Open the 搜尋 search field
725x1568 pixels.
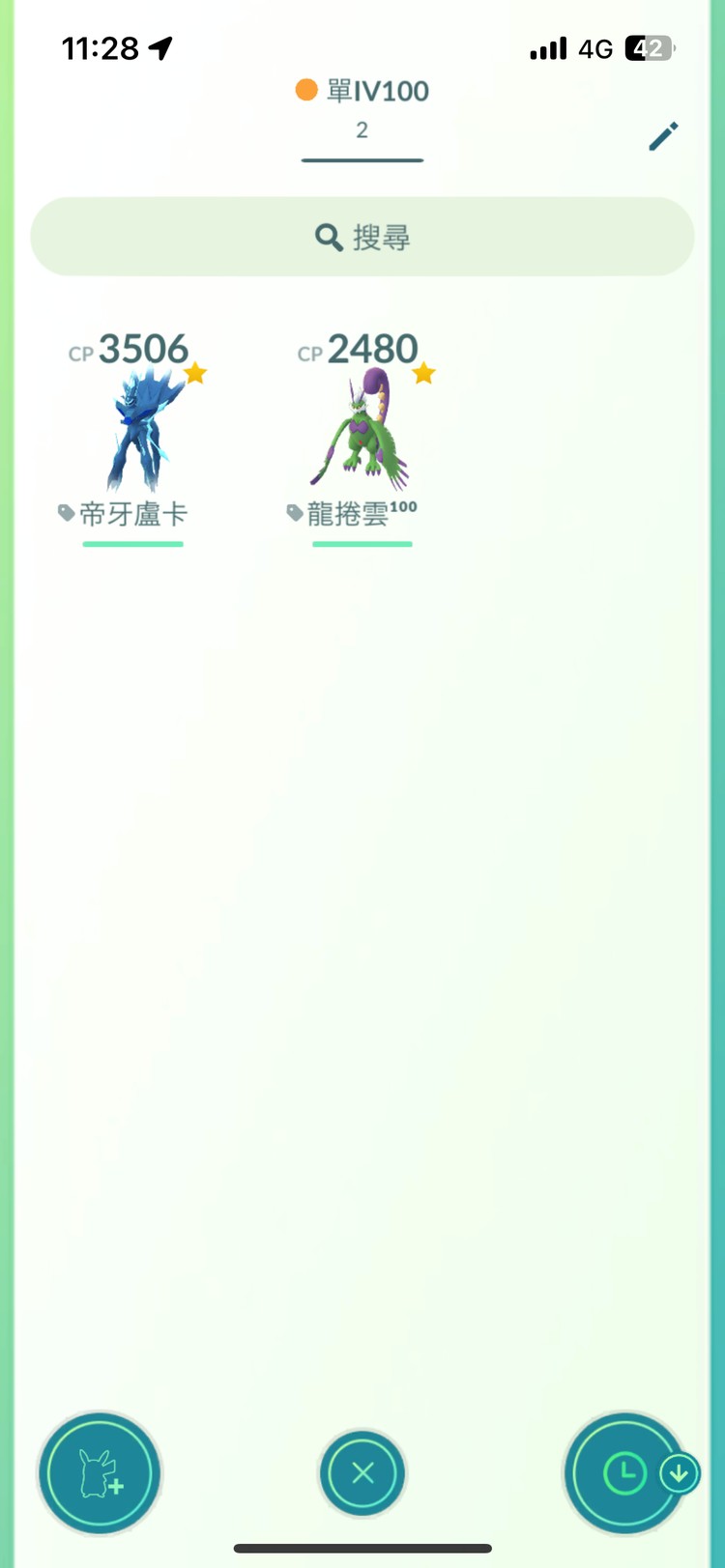pyautogui.click(x=362, y=237)
